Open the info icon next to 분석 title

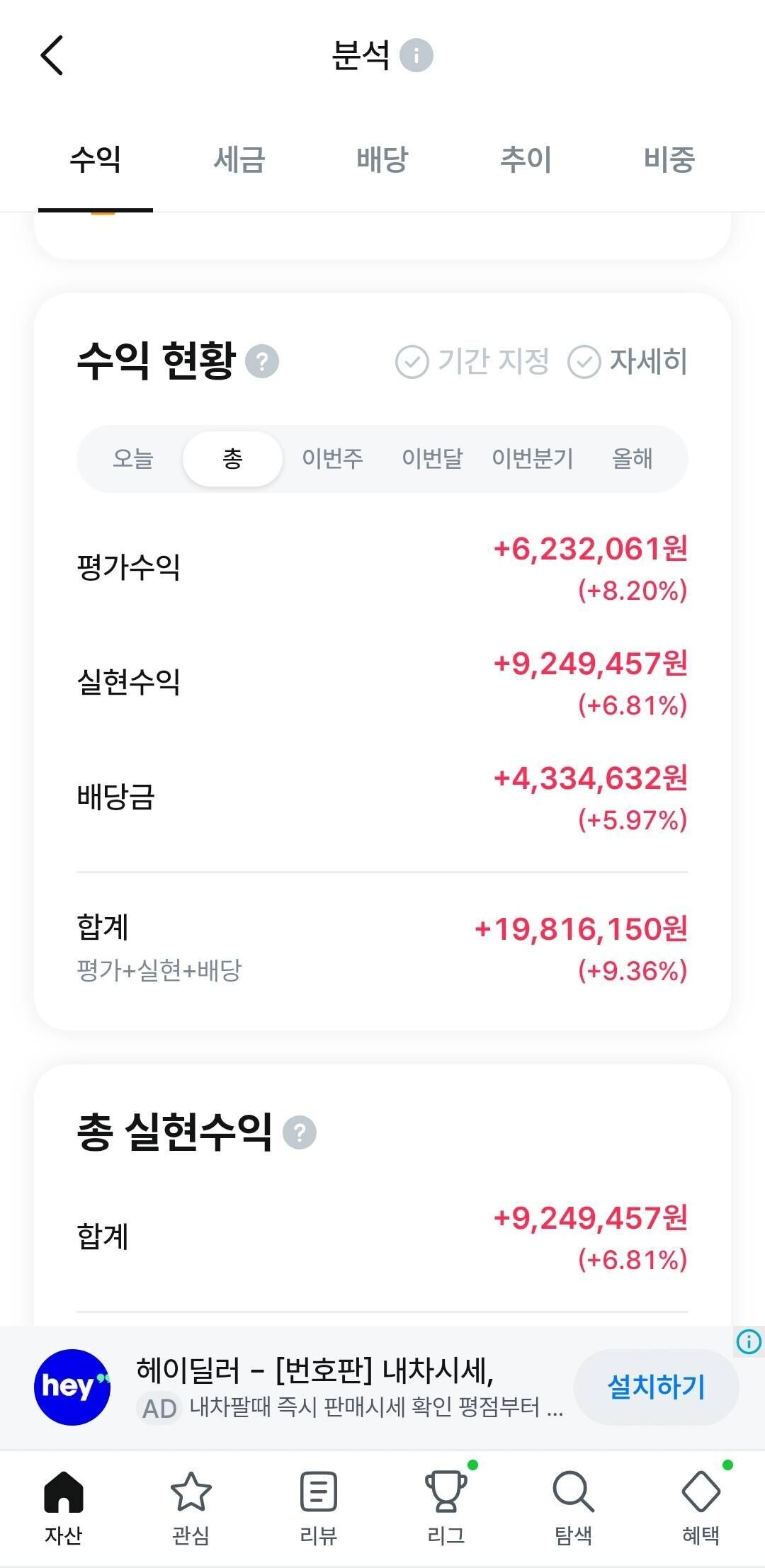pos(418,57)
